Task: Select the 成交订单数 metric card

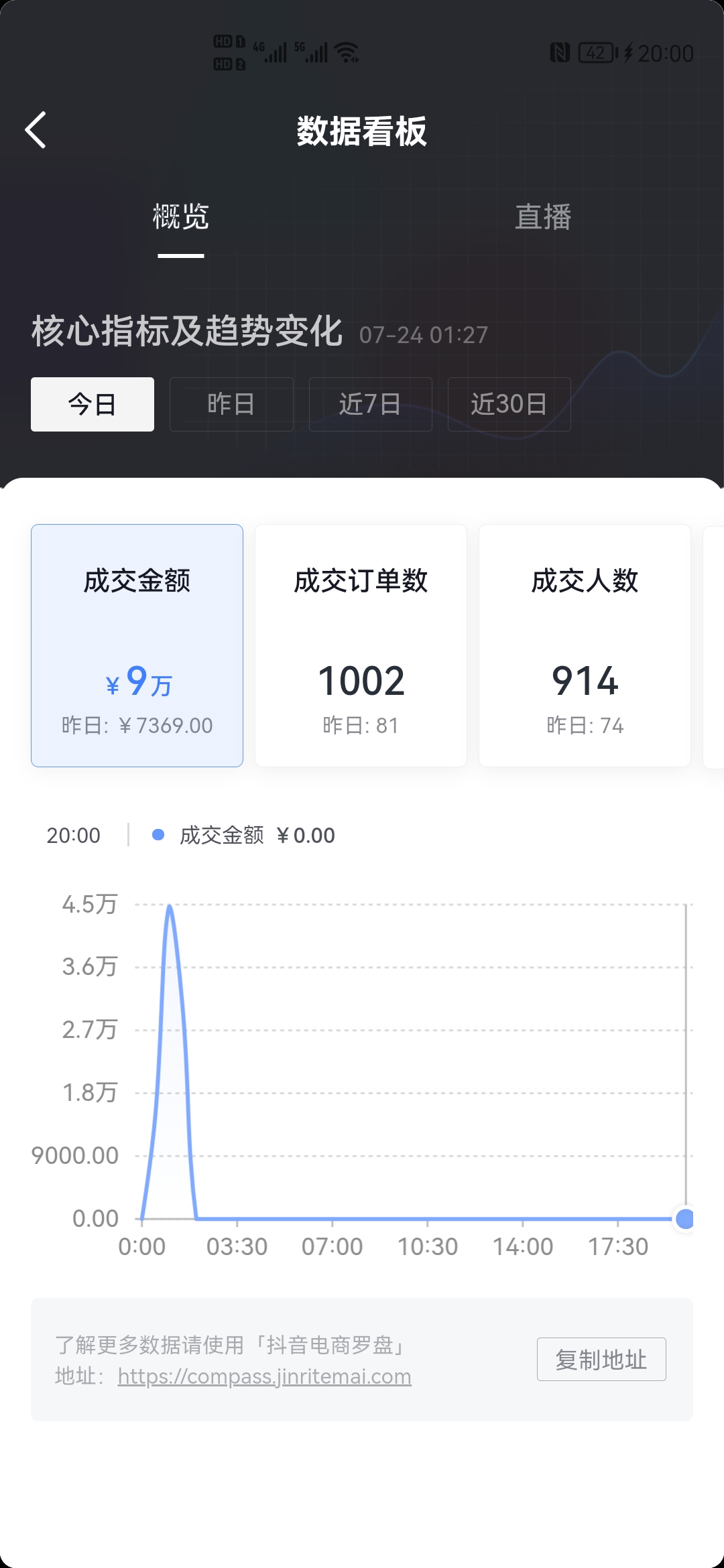Action: click(x=361, y=645)
